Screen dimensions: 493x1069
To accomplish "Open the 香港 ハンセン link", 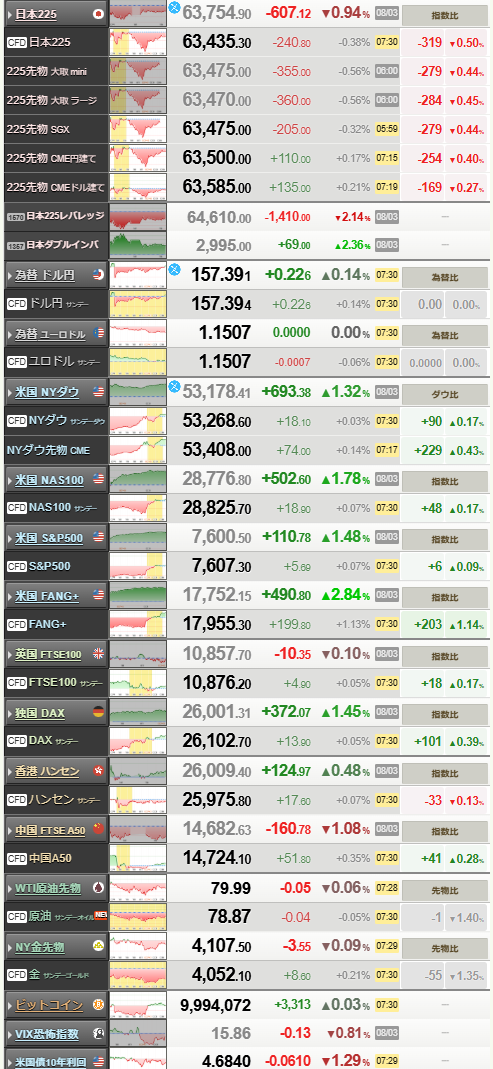I will point(47,772).
